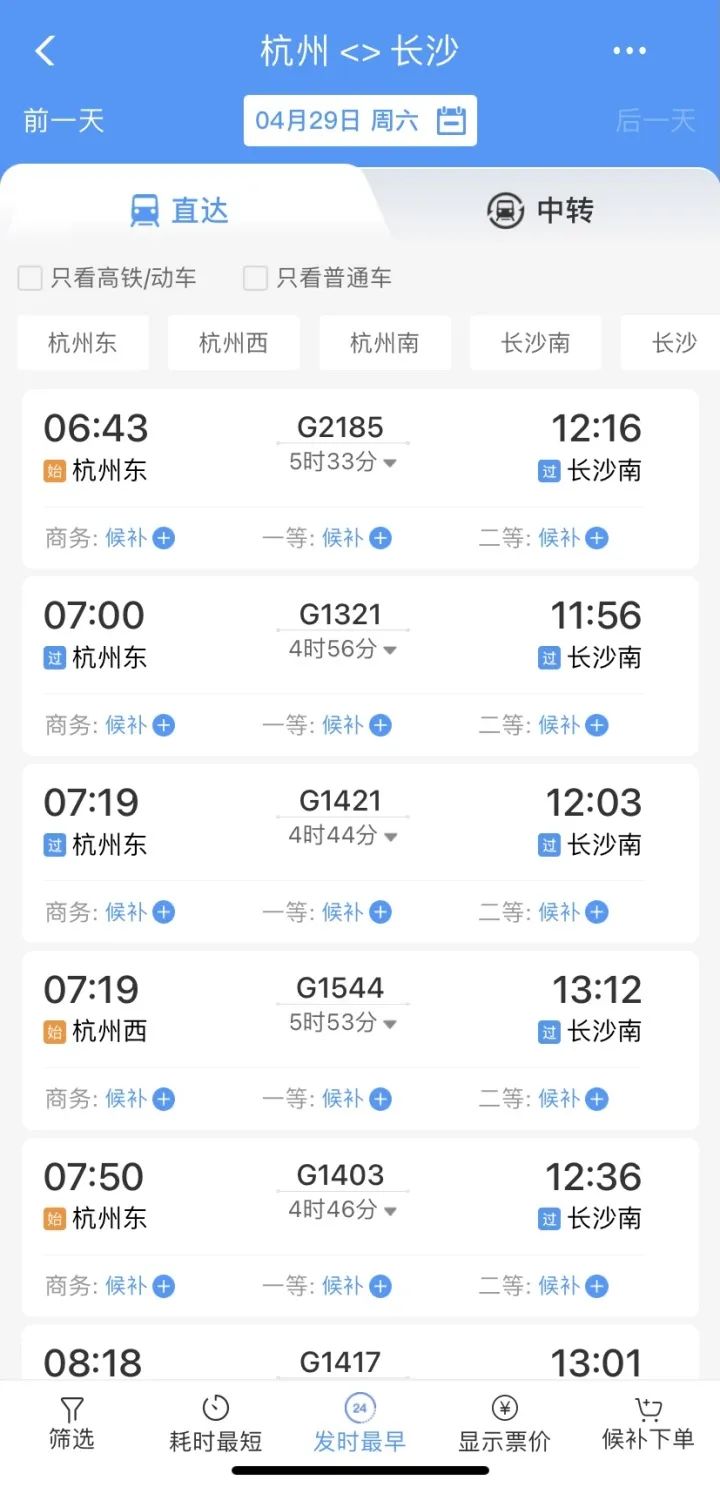This screenshot has height=1487, width=720.
Task: Sort by 耗时最短 shortest duration
Action: coord(216,1423)
